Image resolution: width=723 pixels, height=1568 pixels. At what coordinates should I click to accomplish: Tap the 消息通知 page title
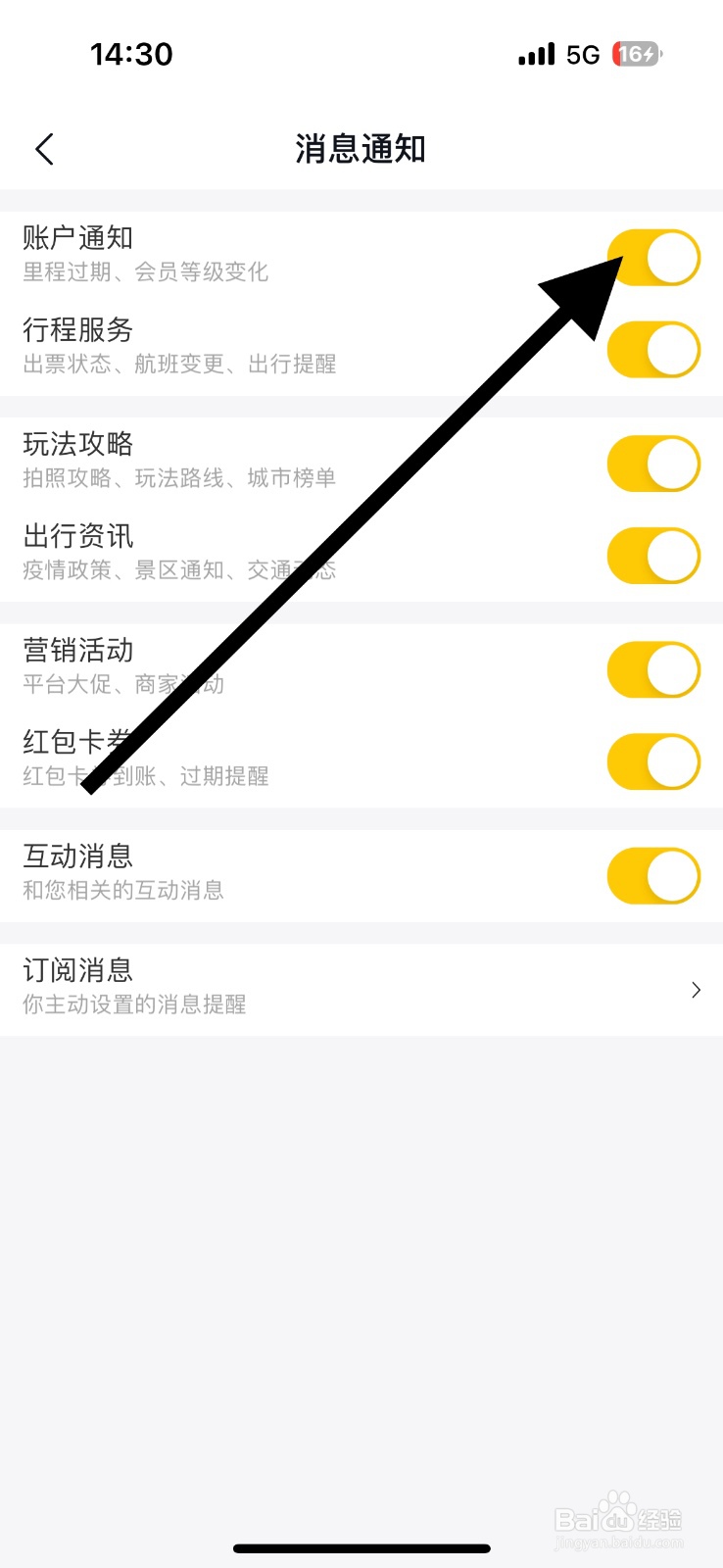click(x=361, y=148)
